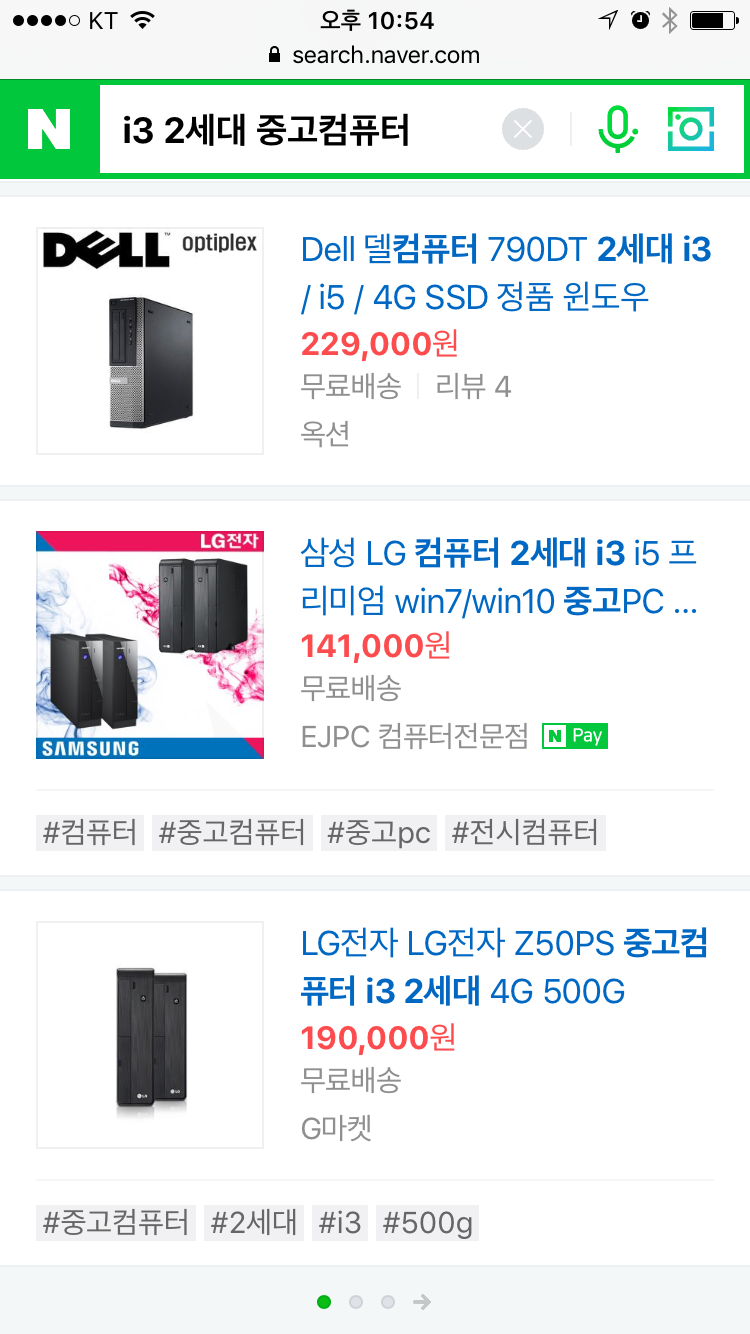
Task: Select the #i3 tag
Action: (340, 1222)
